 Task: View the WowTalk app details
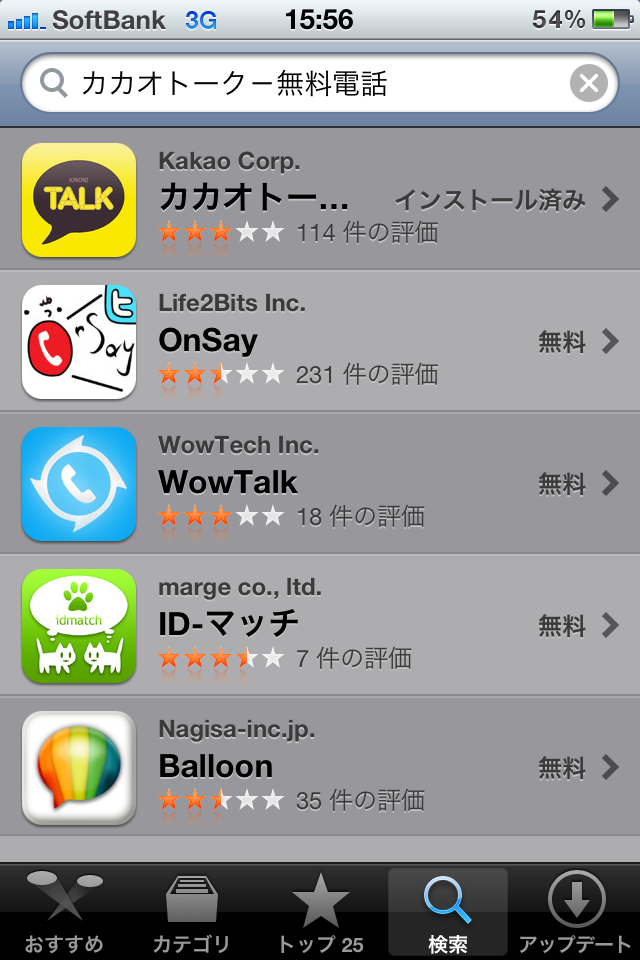(x=320, y=484)
